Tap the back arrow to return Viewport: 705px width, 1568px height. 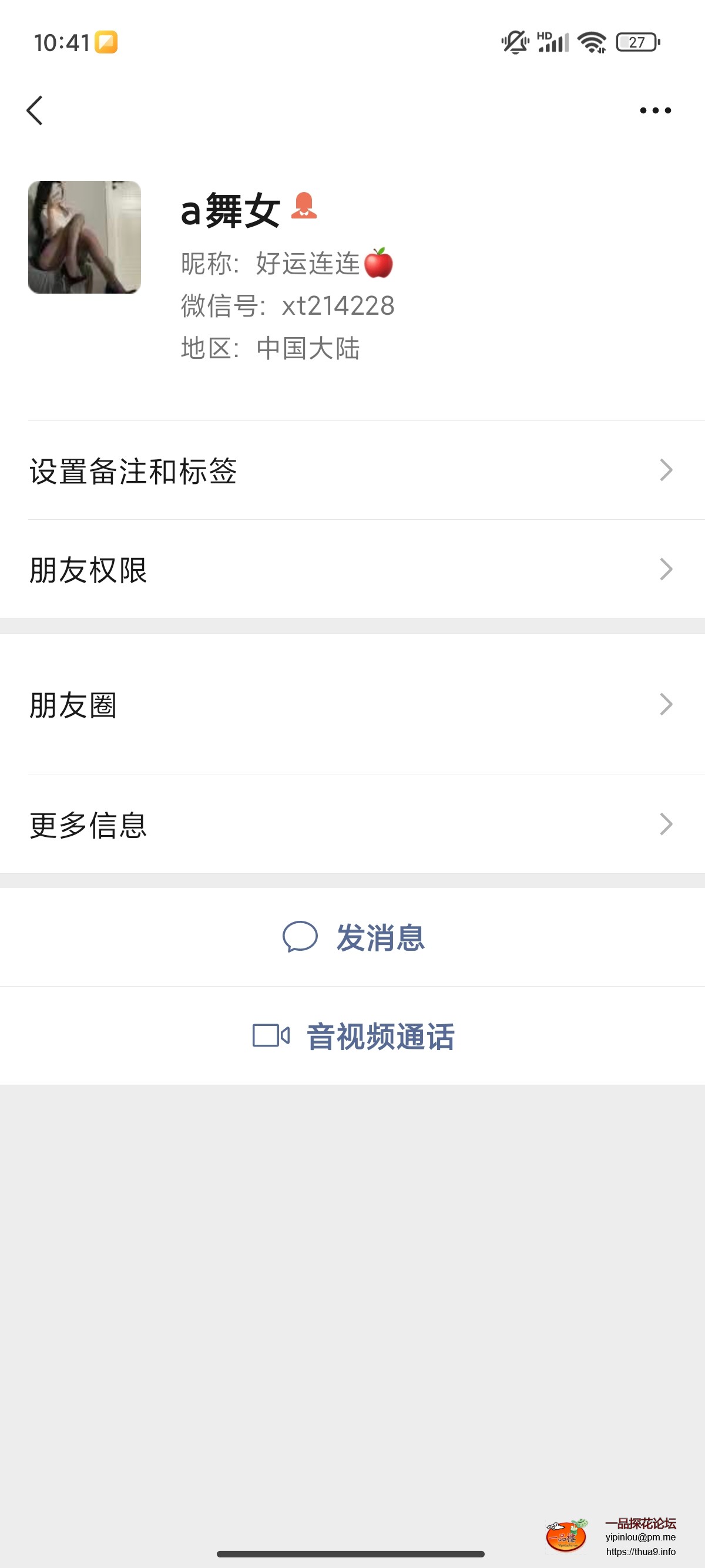coord(36,110)
